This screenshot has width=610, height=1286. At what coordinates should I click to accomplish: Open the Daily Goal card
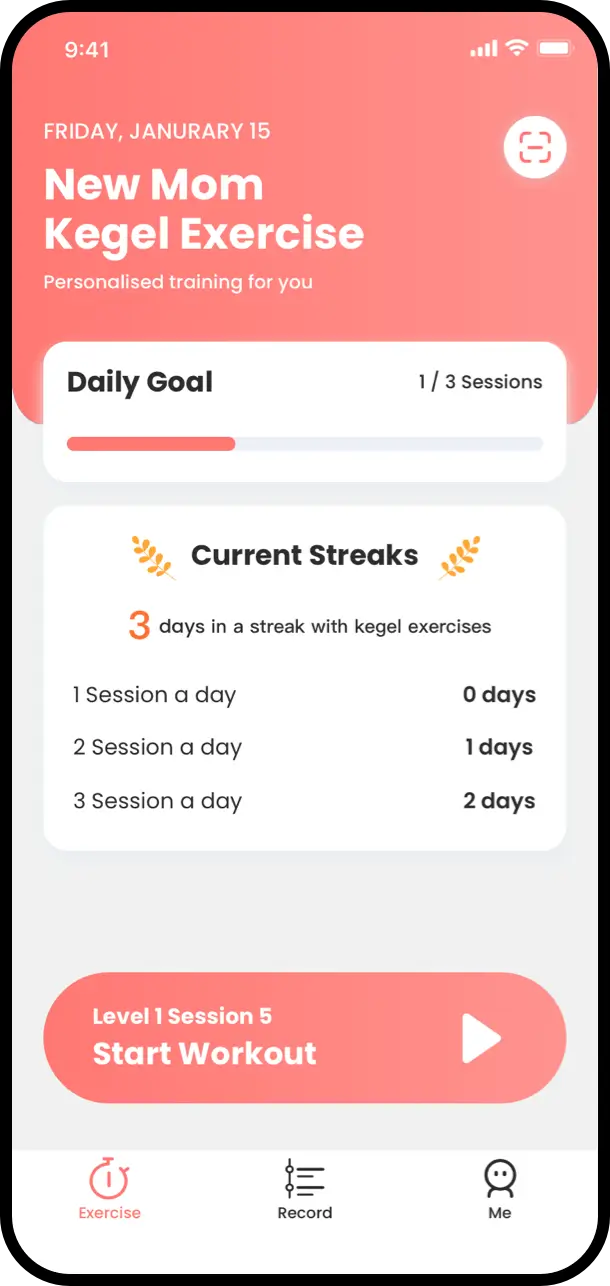tap(304, 411)
